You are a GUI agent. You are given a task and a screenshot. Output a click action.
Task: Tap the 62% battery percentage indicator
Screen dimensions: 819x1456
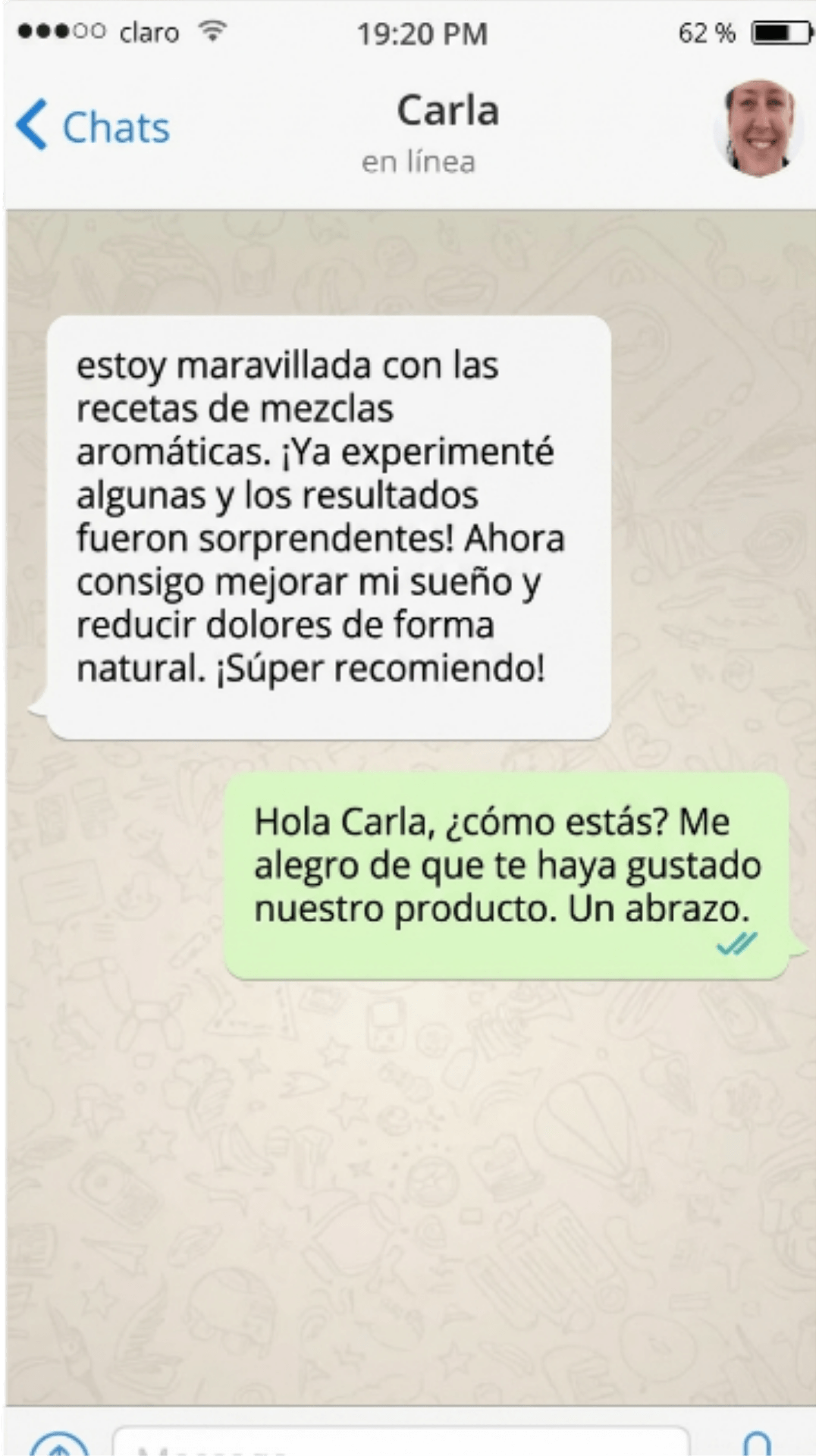(707, 32)
